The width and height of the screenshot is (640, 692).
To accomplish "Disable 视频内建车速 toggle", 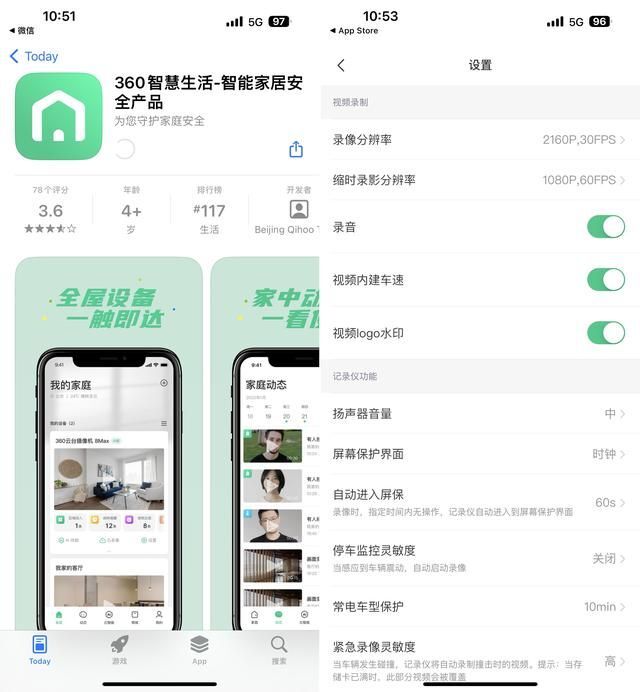I will click(605, 280).
